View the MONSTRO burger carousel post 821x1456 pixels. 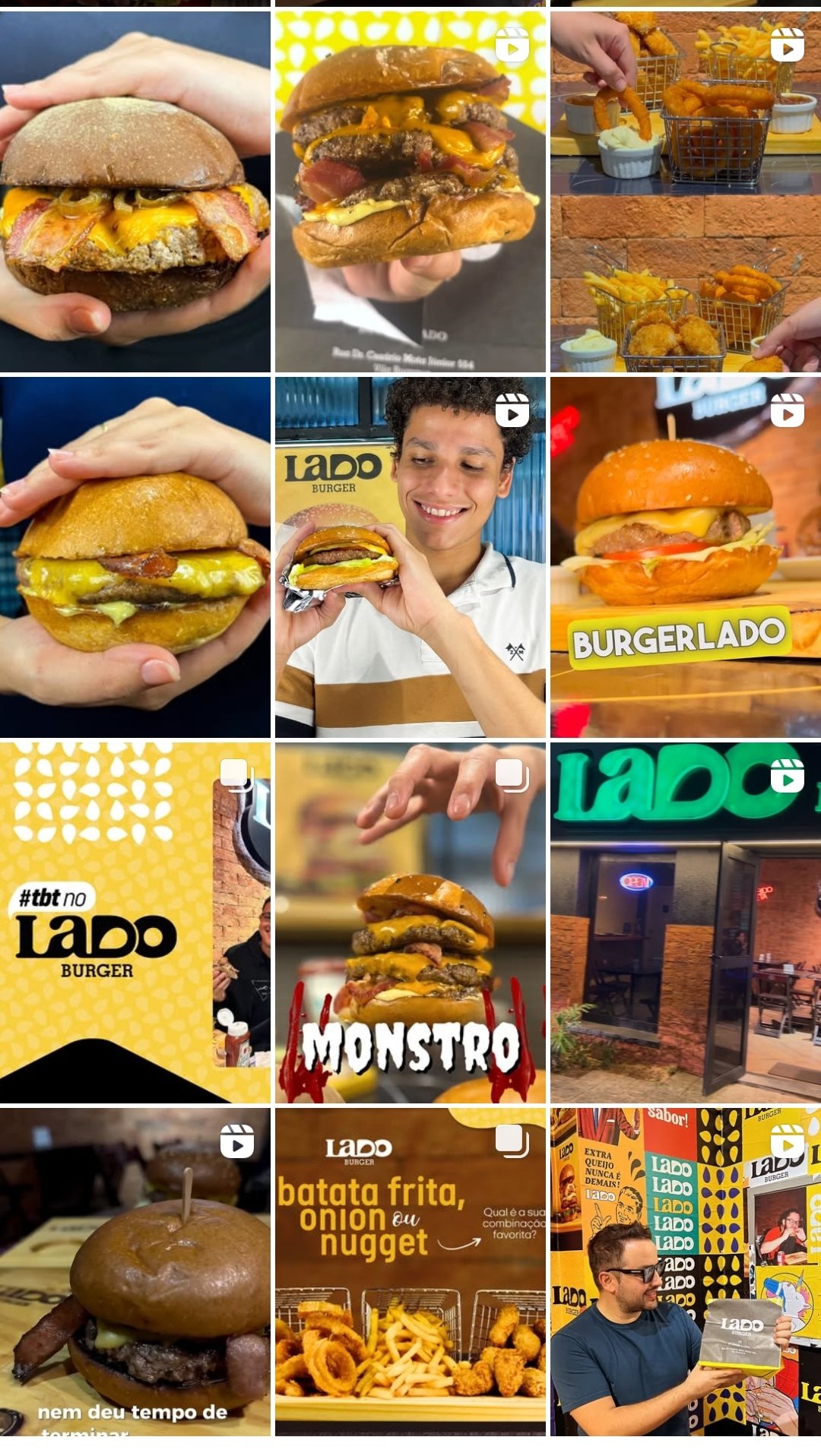pyautogui.click(x=410, y=923)
